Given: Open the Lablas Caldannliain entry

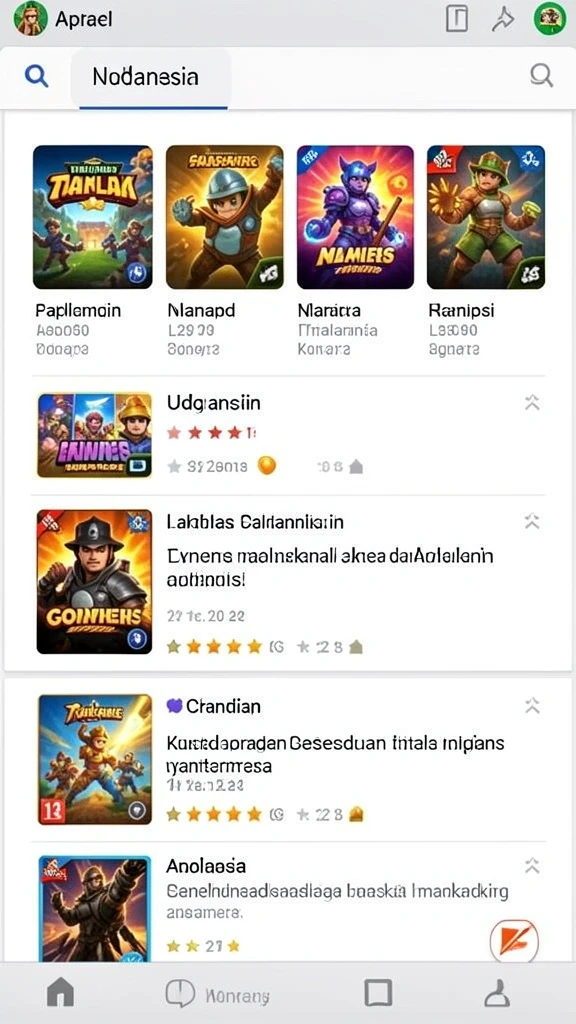Looking at the screenshot, I should [291, 582].
